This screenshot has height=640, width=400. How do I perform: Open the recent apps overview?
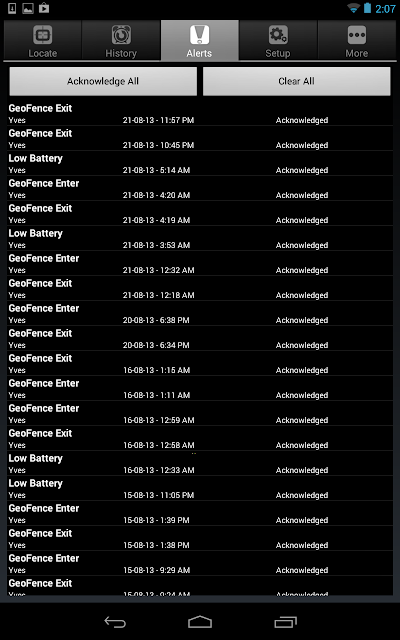[x=285, y=622]
